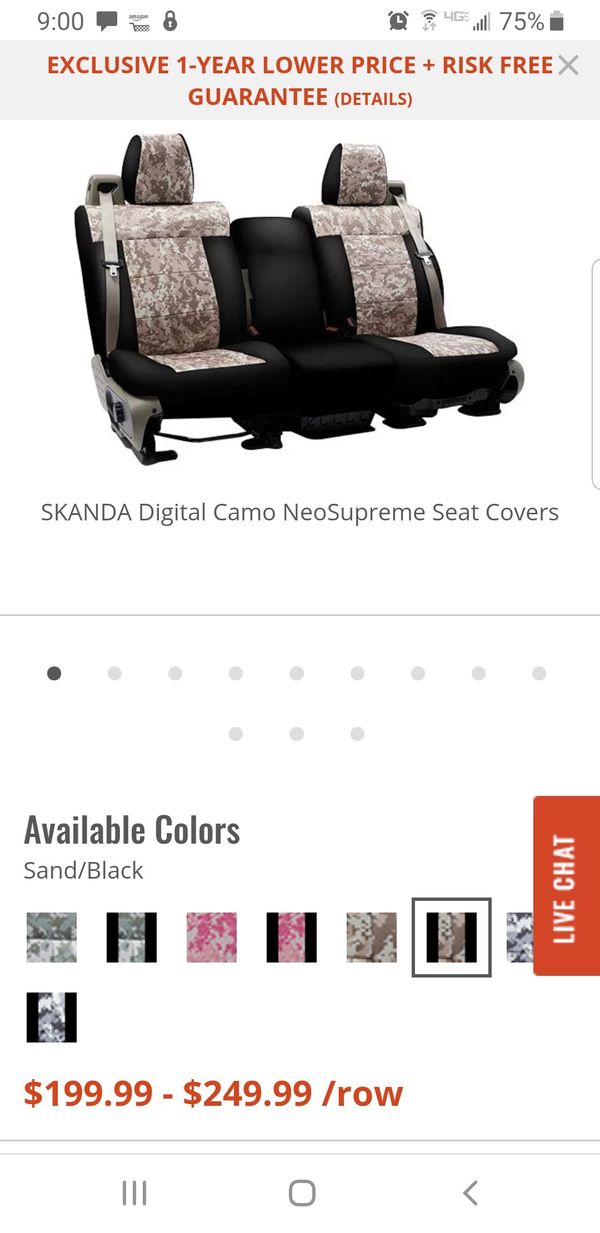Select the sand digital camo swatch
The height and width of the screenshot is (1233, 600).
pos(372,937)
